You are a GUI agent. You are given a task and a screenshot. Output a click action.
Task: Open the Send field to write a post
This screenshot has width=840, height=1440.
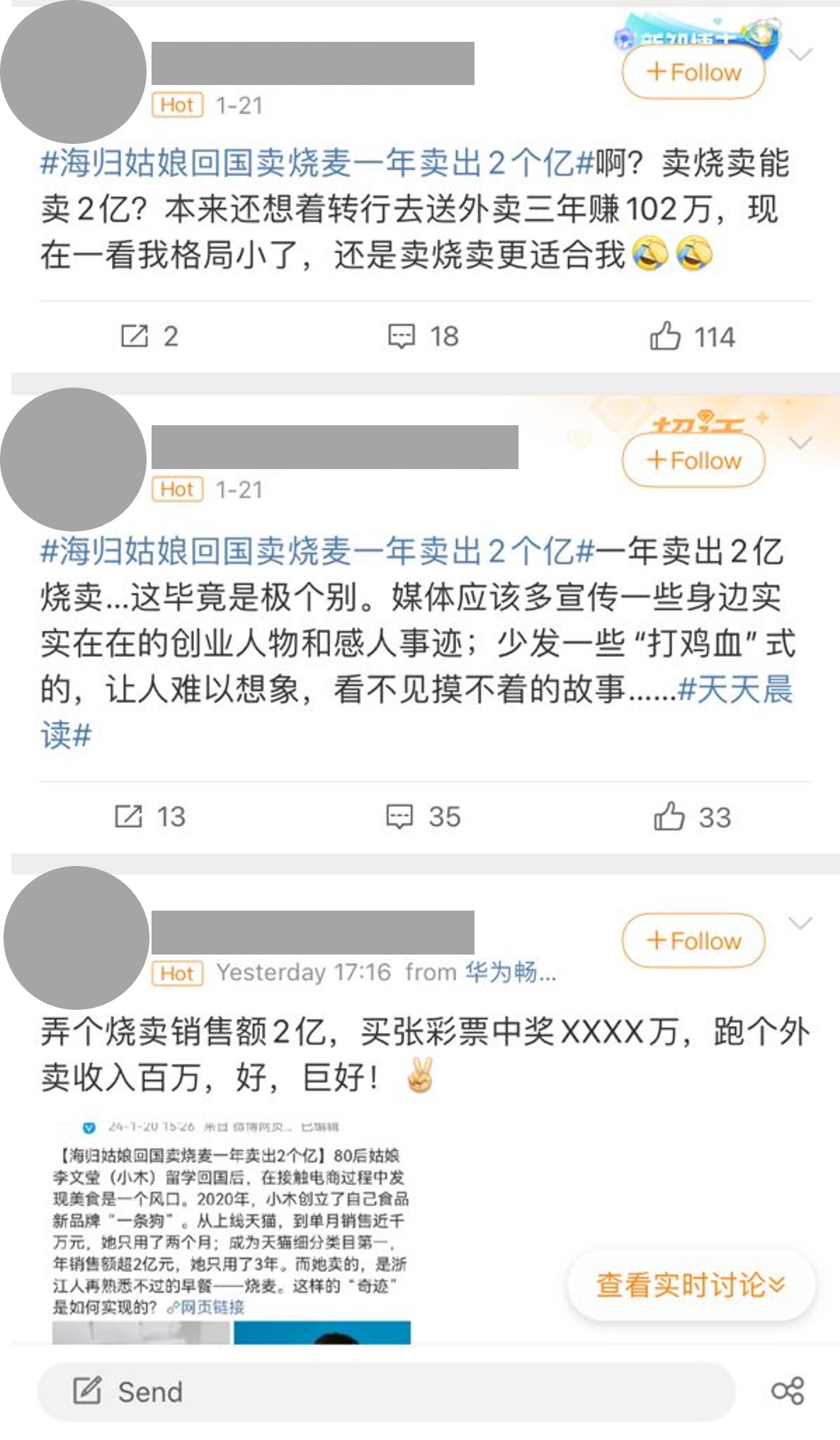click(x=386, y=1392)
